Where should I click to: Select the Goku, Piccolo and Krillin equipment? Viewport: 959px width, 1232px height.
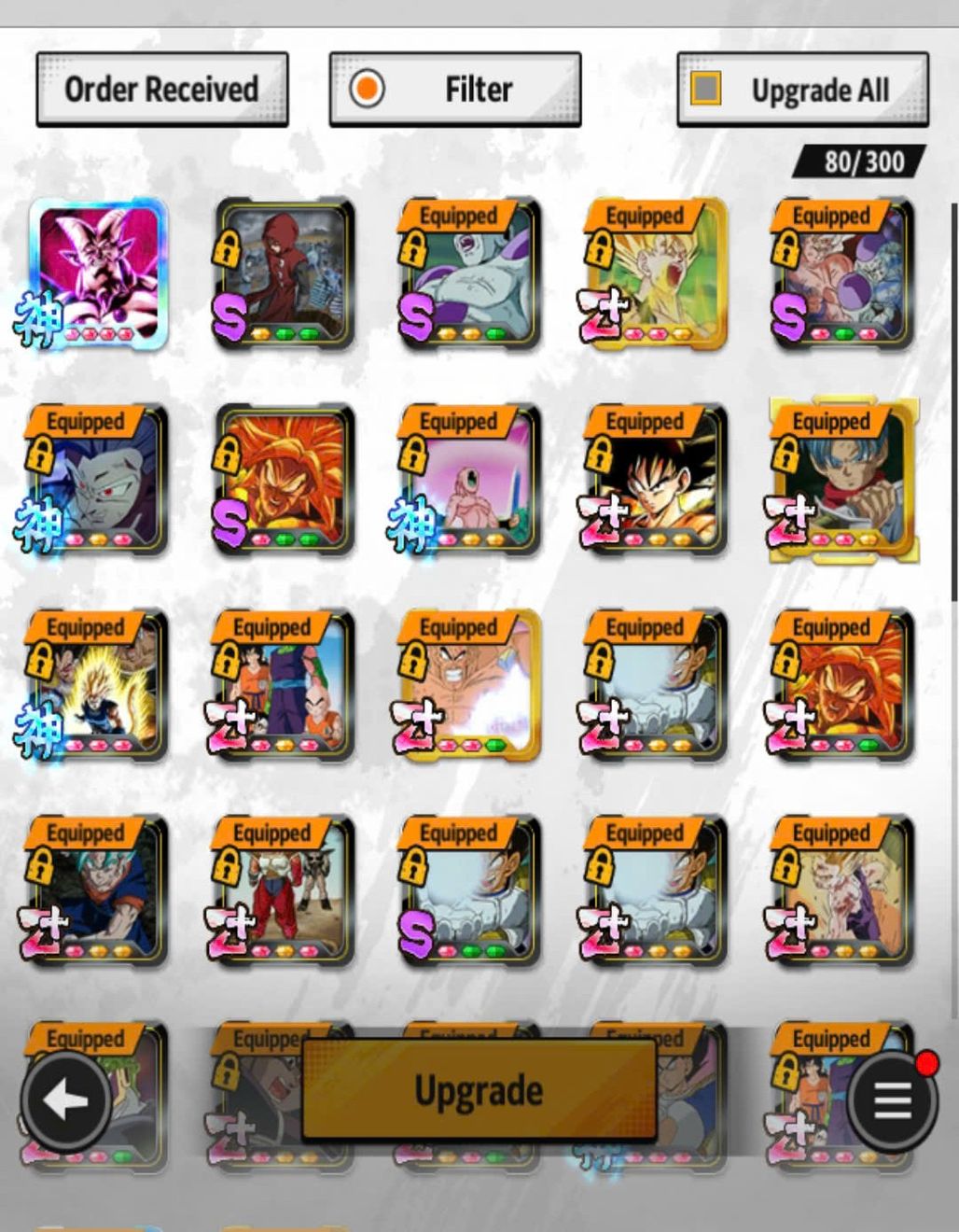coord(285,685)
